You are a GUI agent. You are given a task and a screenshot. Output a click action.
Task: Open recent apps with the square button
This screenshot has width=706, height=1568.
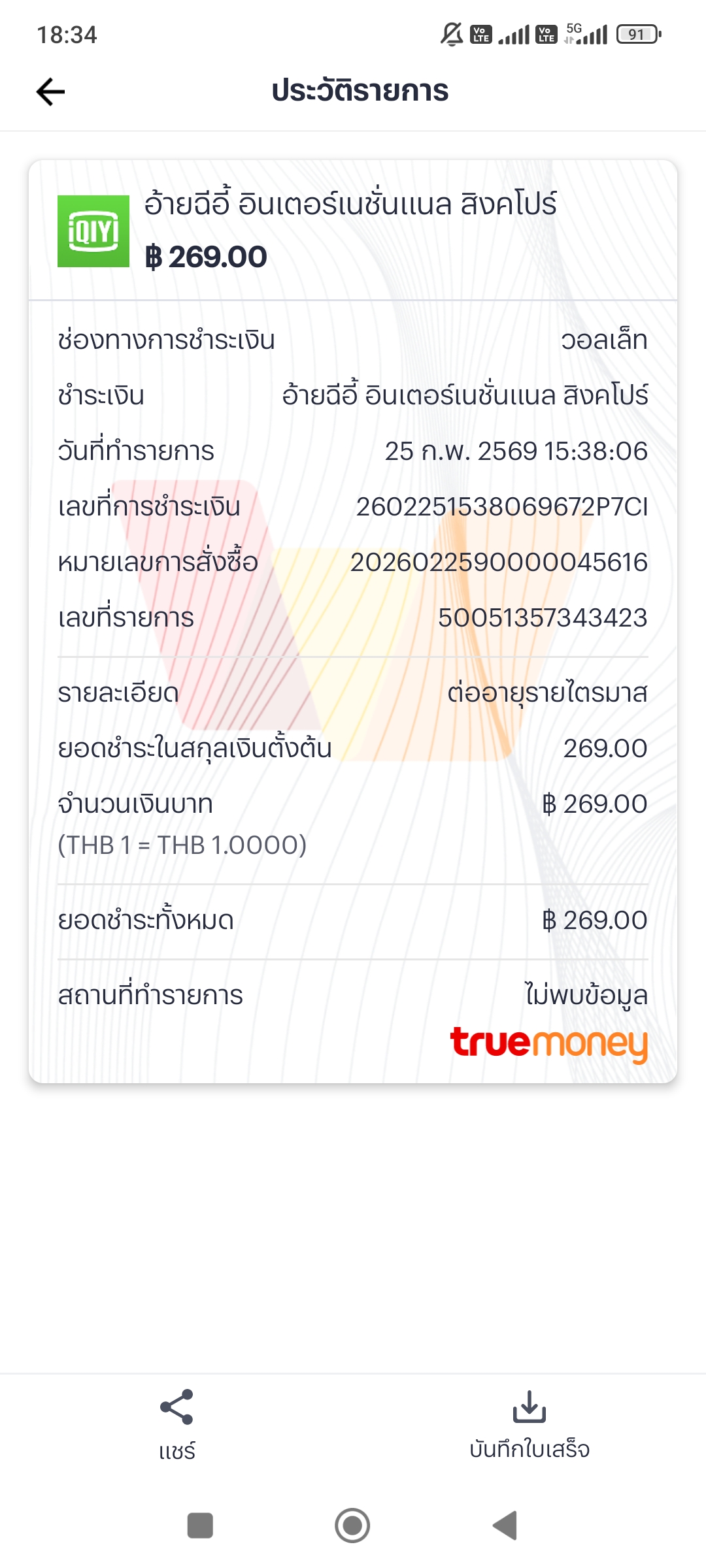pos(200,1526)
